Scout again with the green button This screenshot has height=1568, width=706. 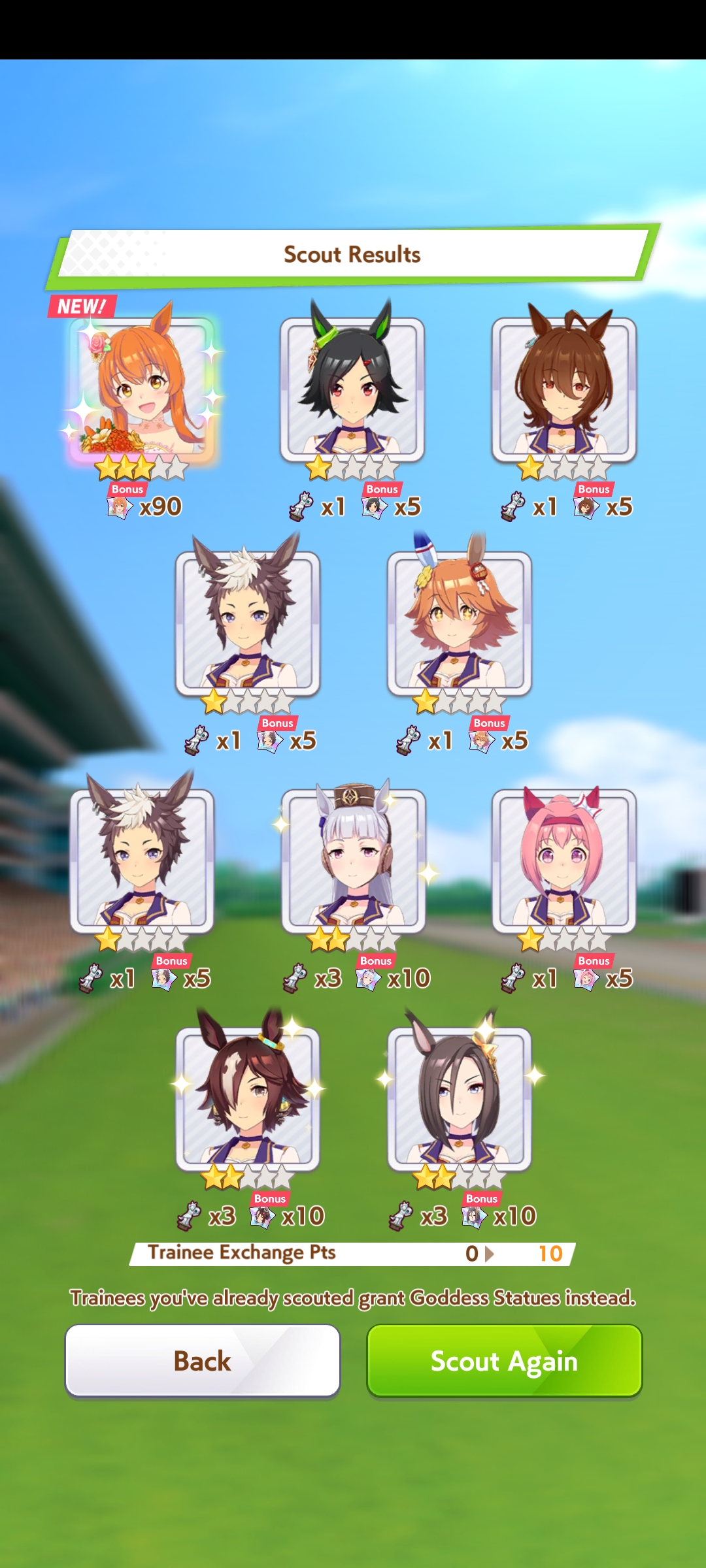(x=504, y=1361)
